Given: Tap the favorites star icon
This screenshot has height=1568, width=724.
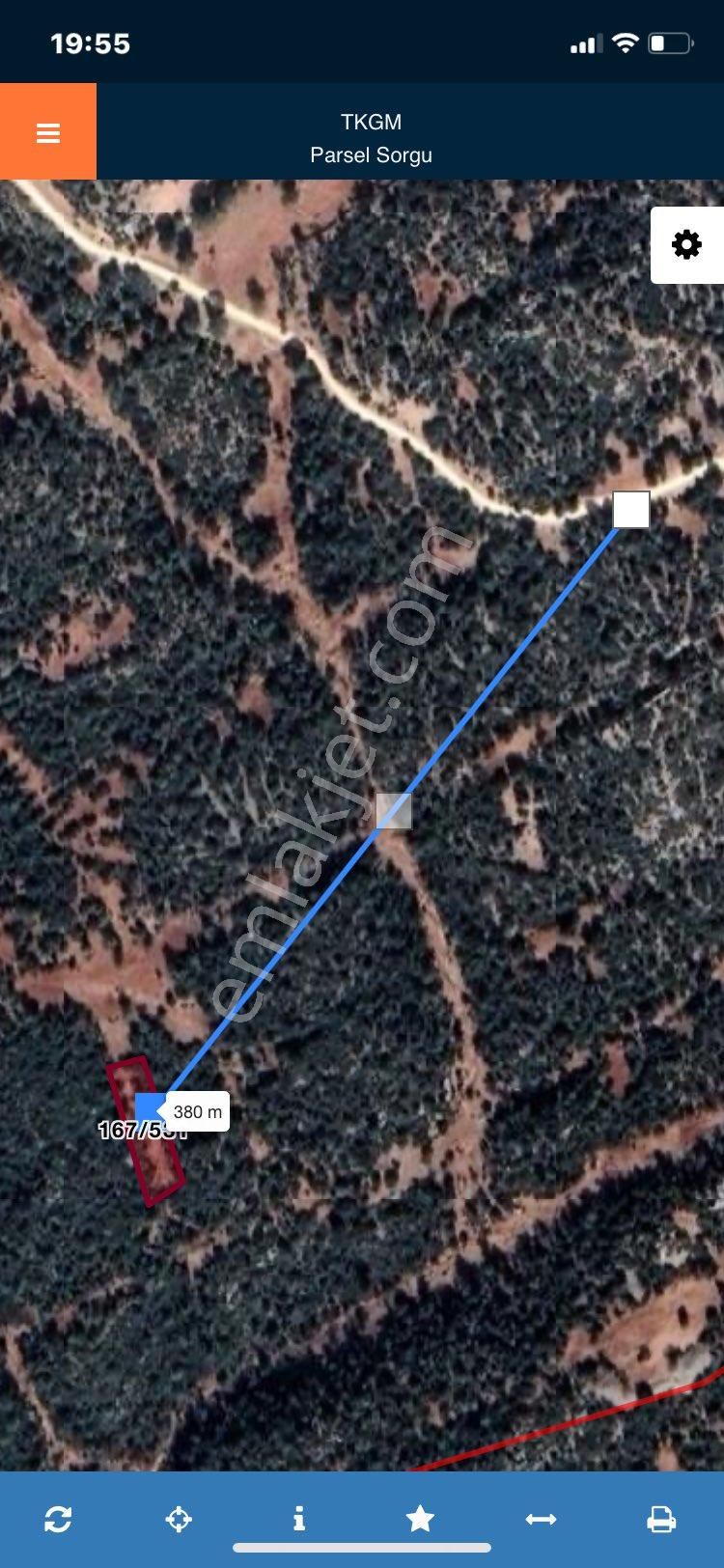Looking at the screenshot, I should pyautogui.click(x=420, y=1519).
